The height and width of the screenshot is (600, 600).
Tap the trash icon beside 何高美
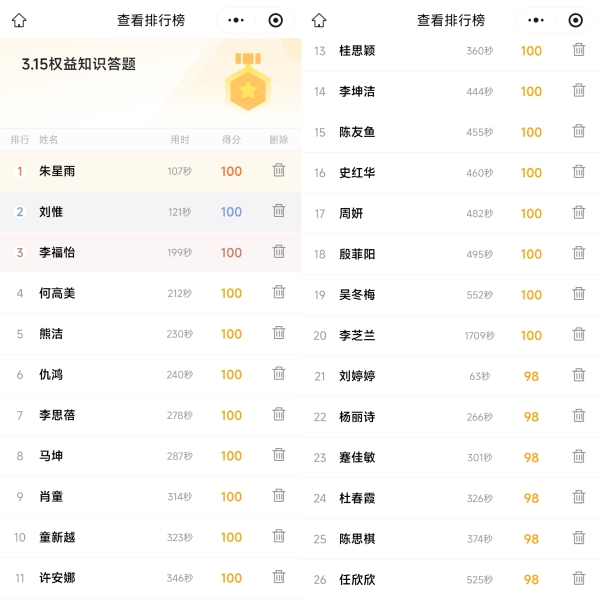click(279, 292)
